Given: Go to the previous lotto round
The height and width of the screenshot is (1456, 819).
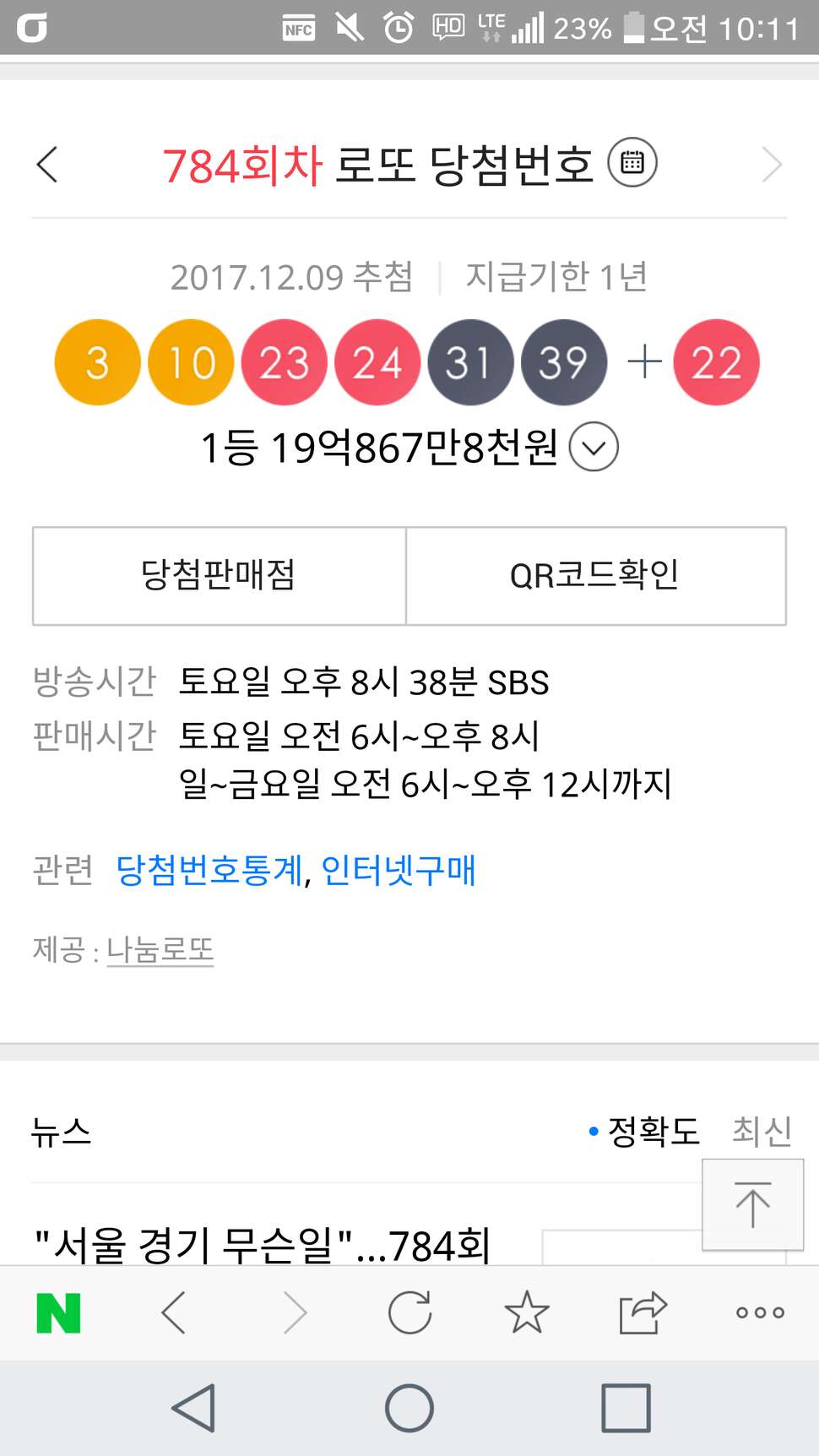Looking at the screenshot, I should pyautogui.click(x=47, y=164).
